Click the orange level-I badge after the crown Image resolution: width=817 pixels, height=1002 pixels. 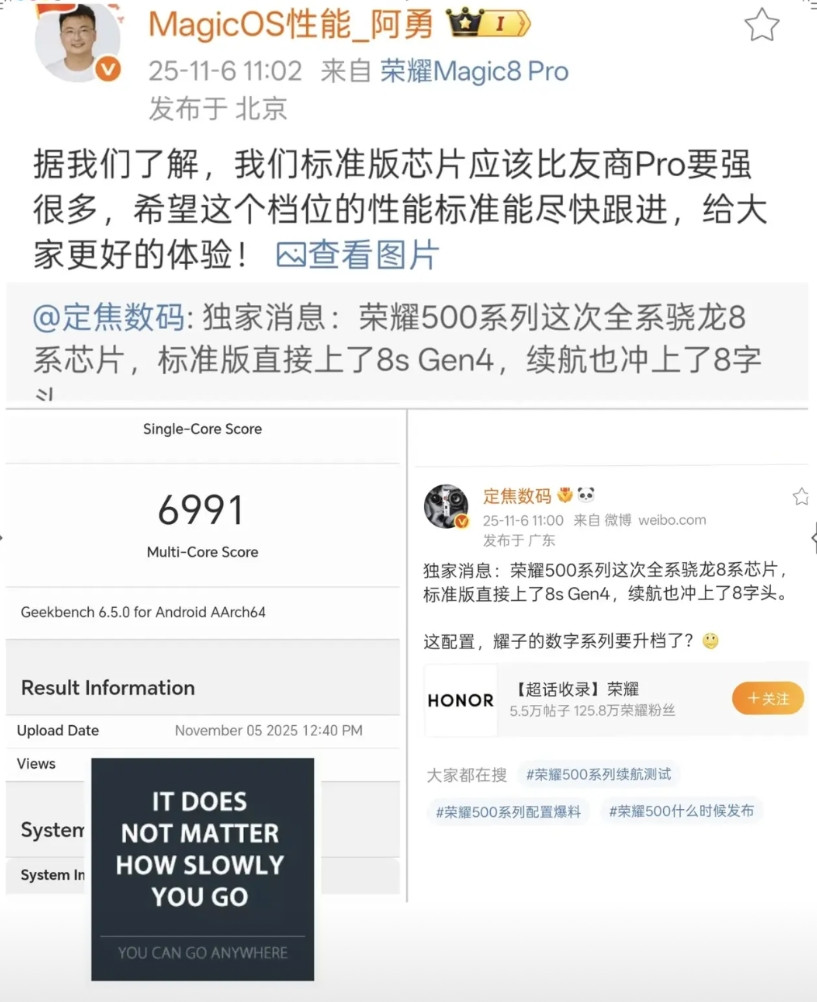coord(498,21)
